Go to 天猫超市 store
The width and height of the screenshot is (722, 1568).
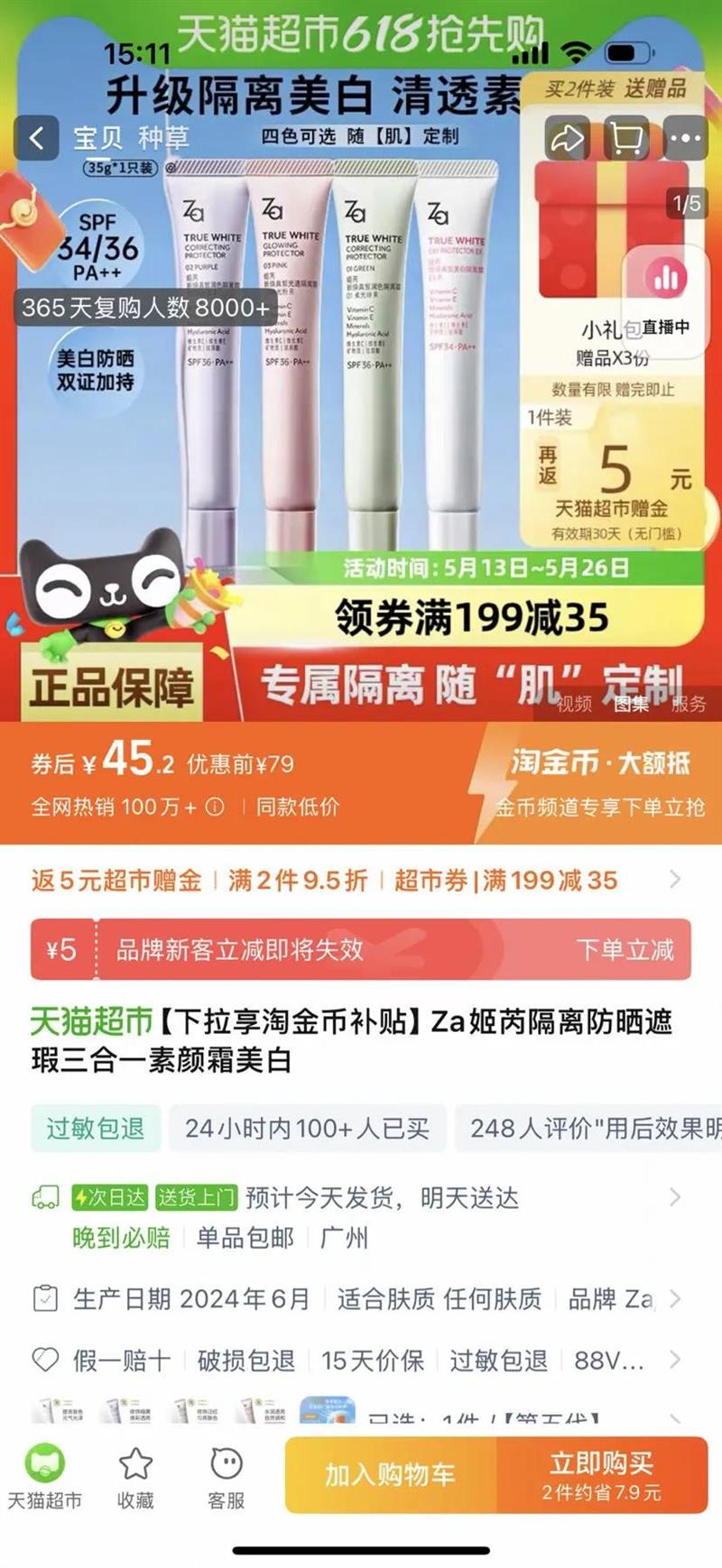(45, 1476)
